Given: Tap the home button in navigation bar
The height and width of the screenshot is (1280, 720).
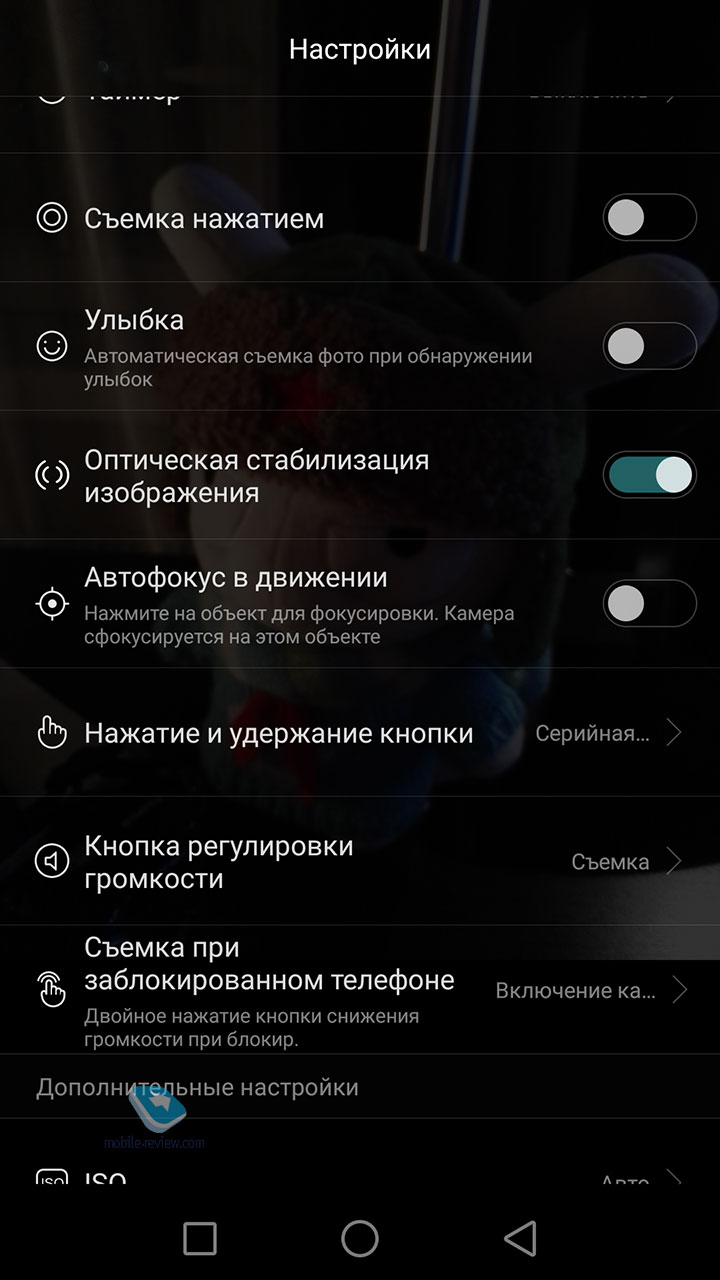Looking at the screenshot, I should tap(360, 1238).
